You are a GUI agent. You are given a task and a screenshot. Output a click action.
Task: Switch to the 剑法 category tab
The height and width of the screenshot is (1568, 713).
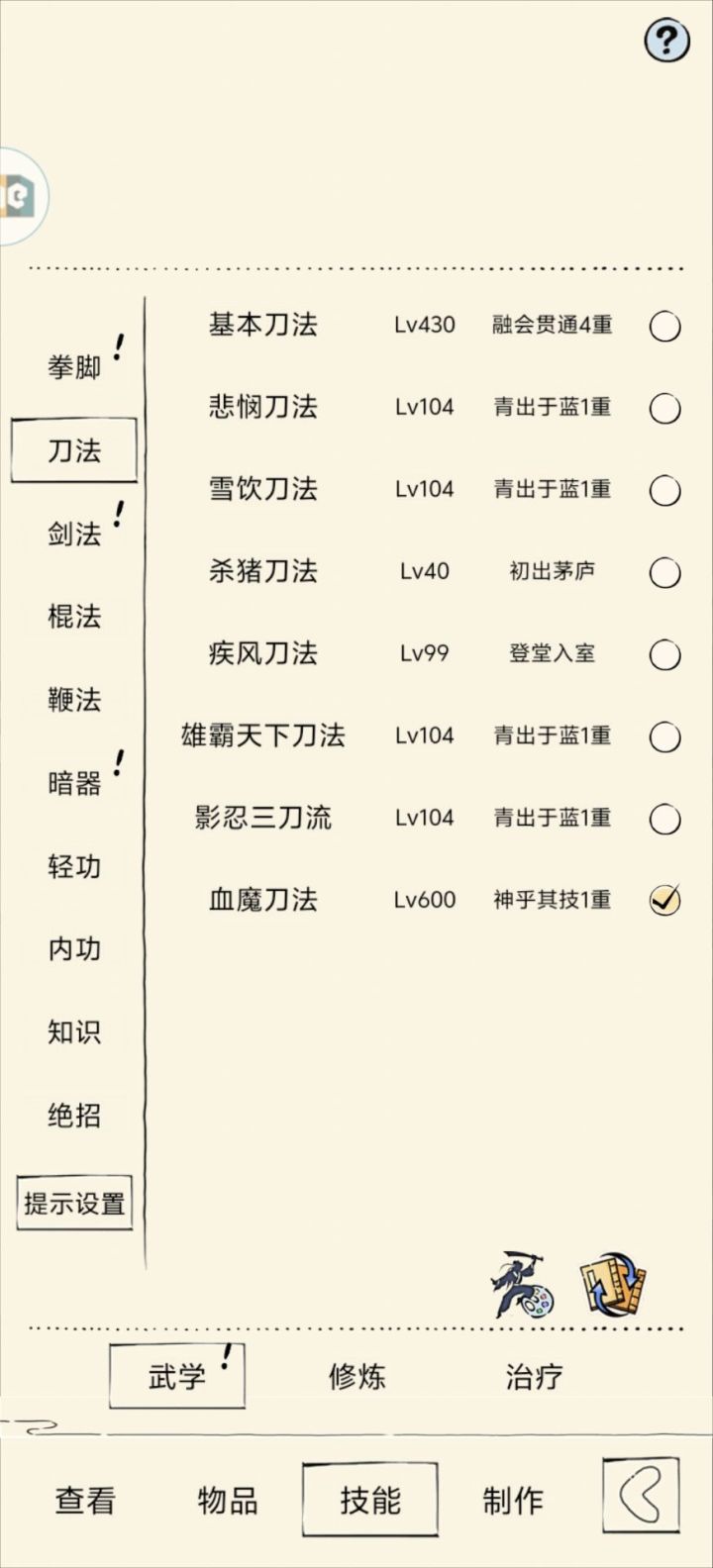(x=73, y=532)
